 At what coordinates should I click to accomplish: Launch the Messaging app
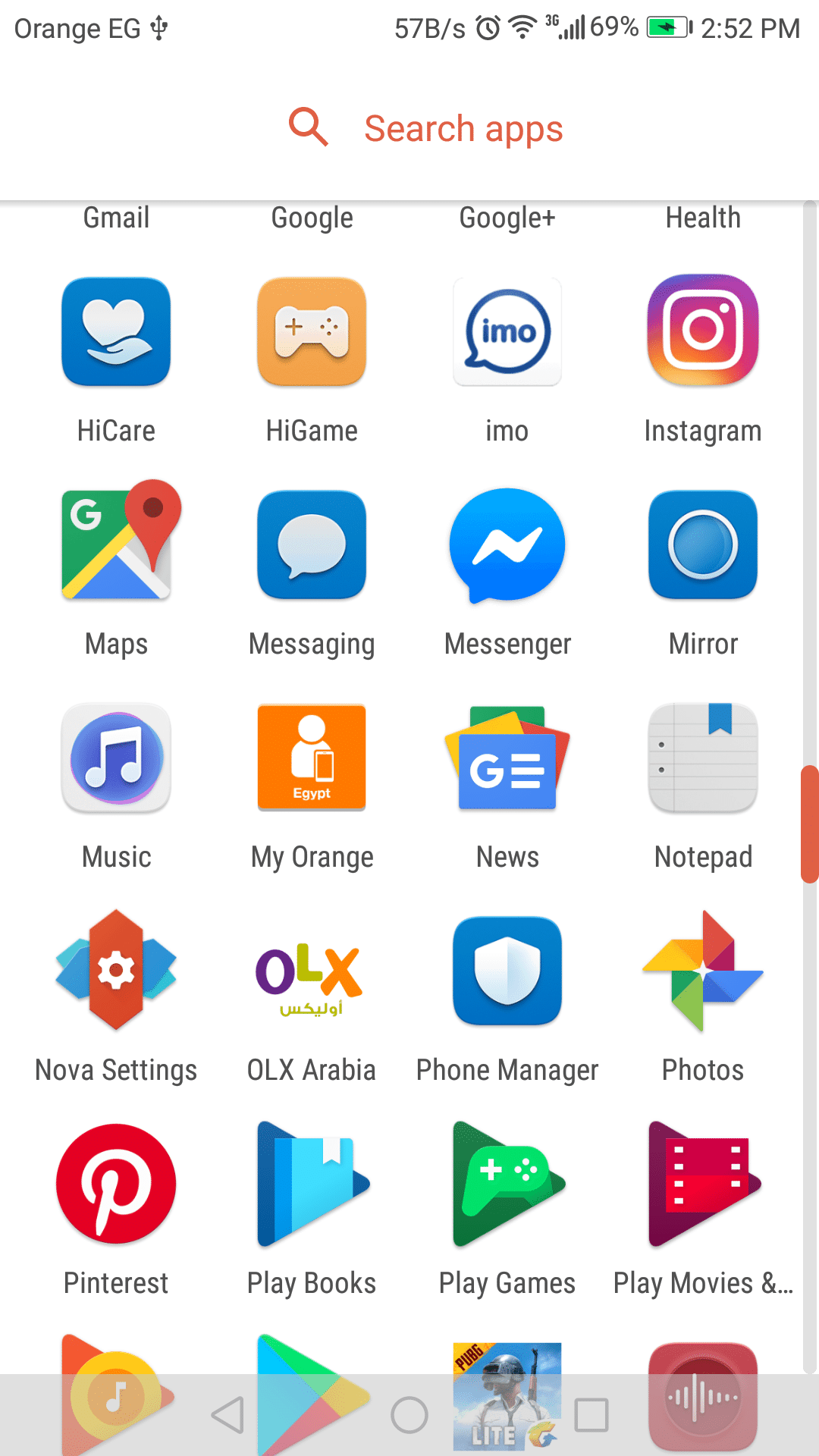click(x=312, y=544)
